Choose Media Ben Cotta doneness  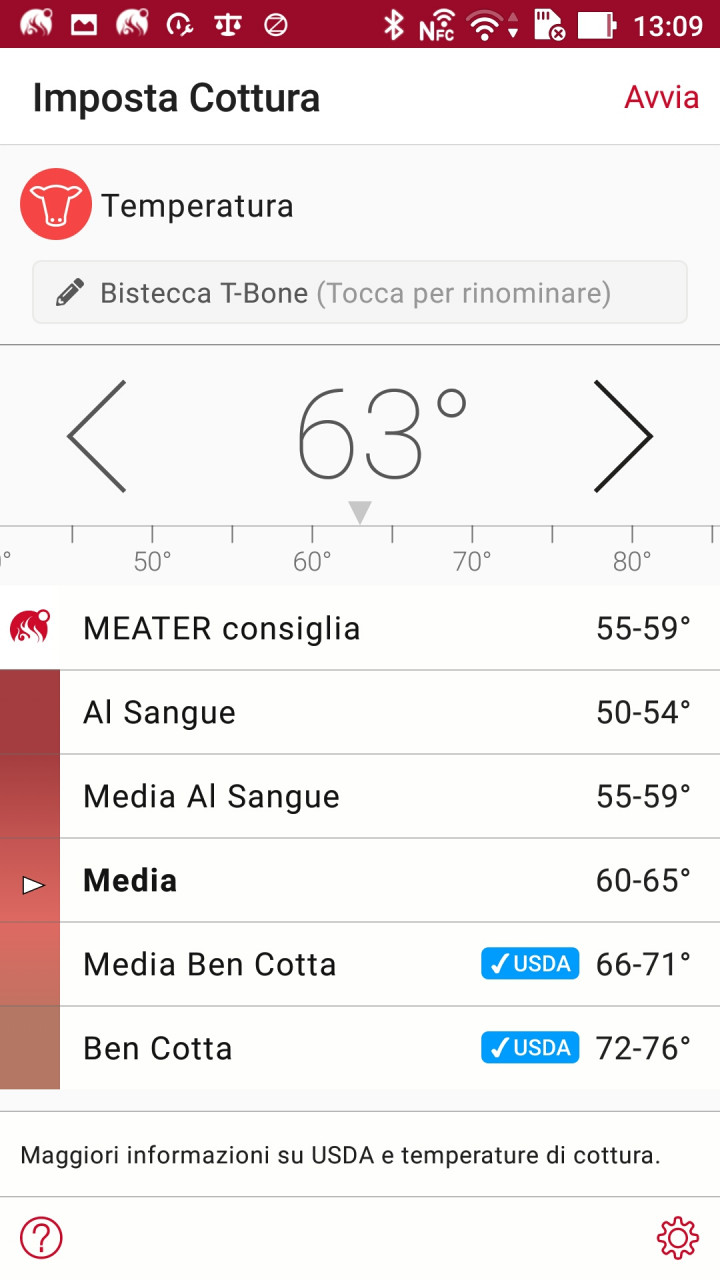pyautogui.click(x=360, y=964)
